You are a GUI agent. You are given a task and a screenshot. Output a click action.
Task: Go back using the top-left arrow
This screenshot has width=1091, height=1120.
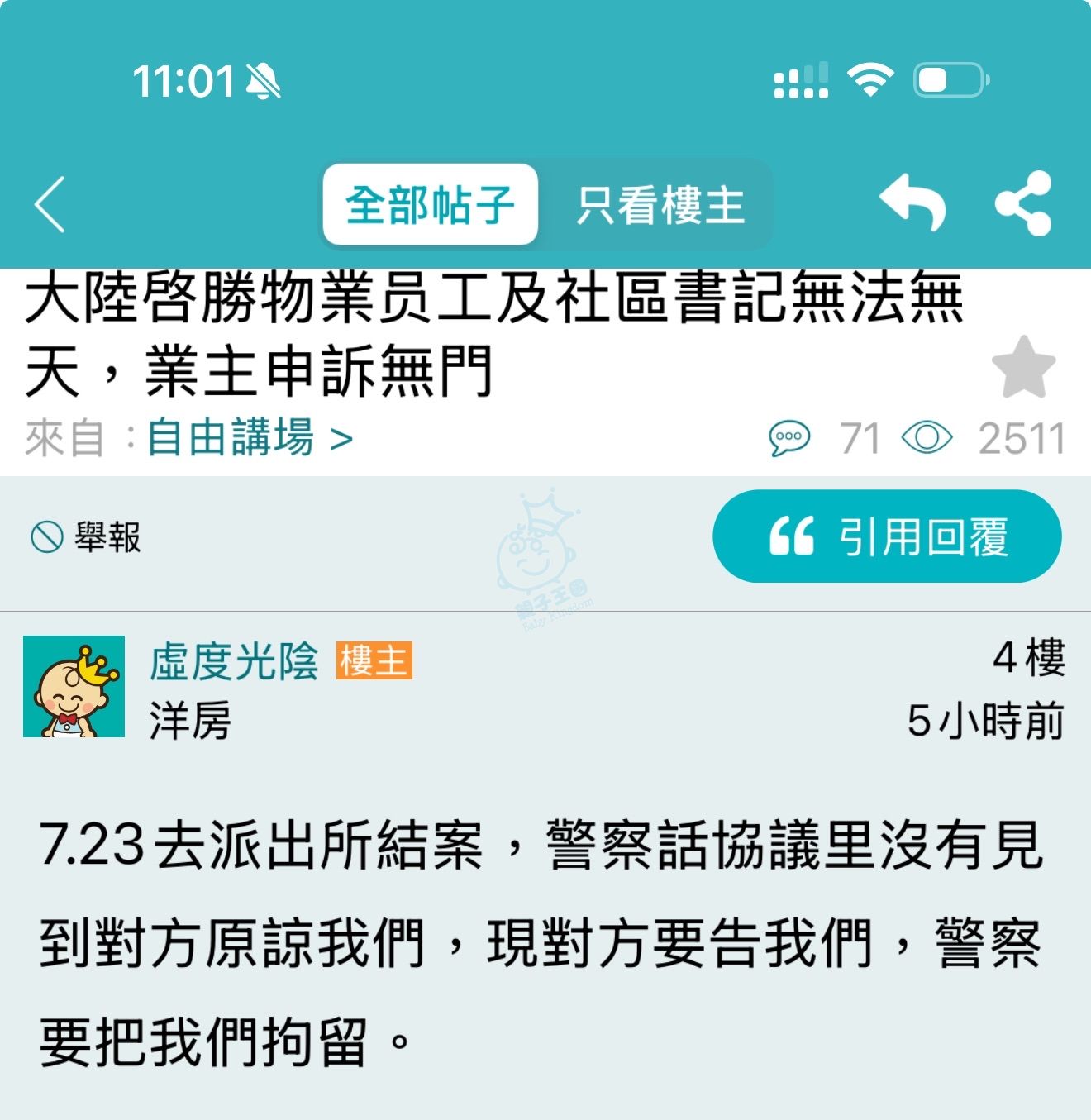click(x=50, y=204)
